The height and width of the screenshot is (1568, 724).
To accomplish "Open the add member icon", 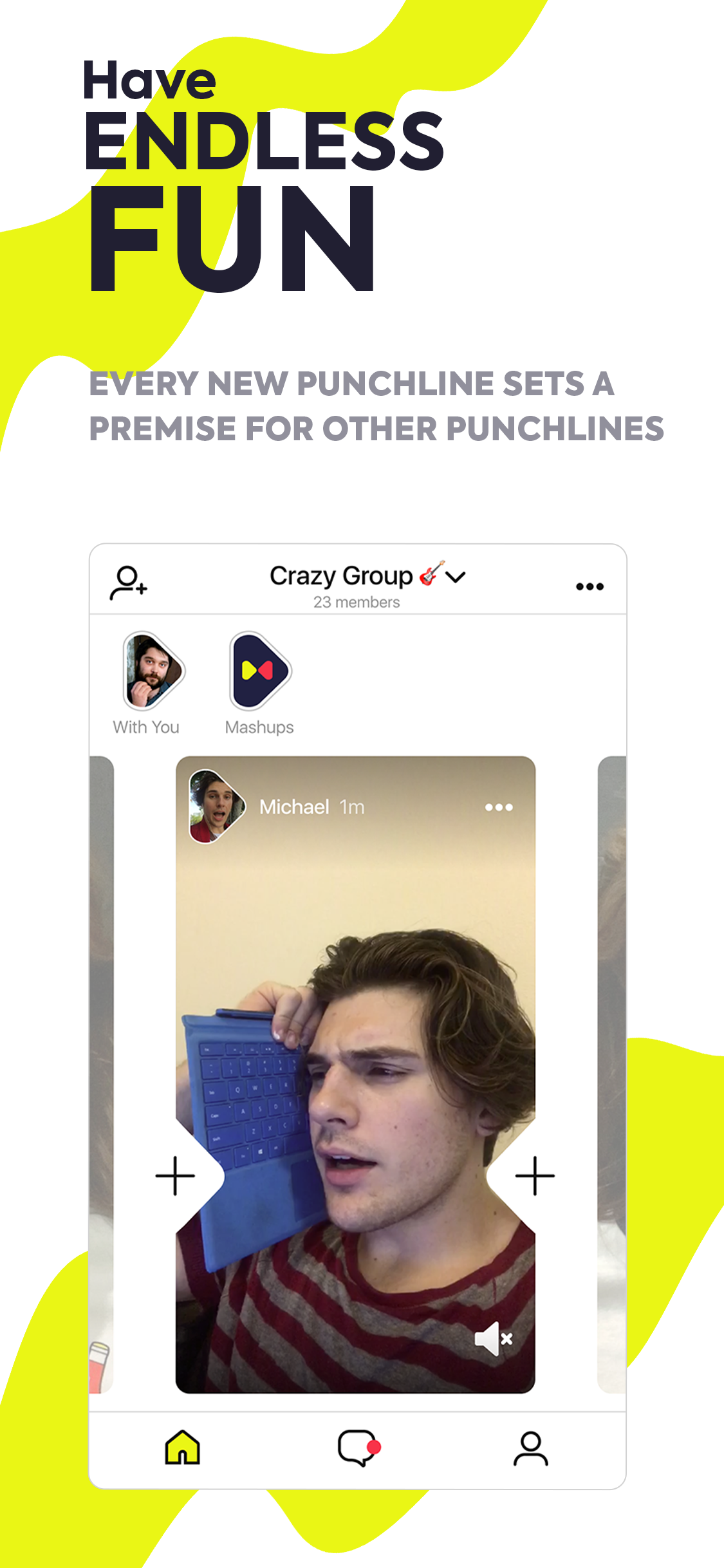I will pyautogui.click(x=127, y=583).
